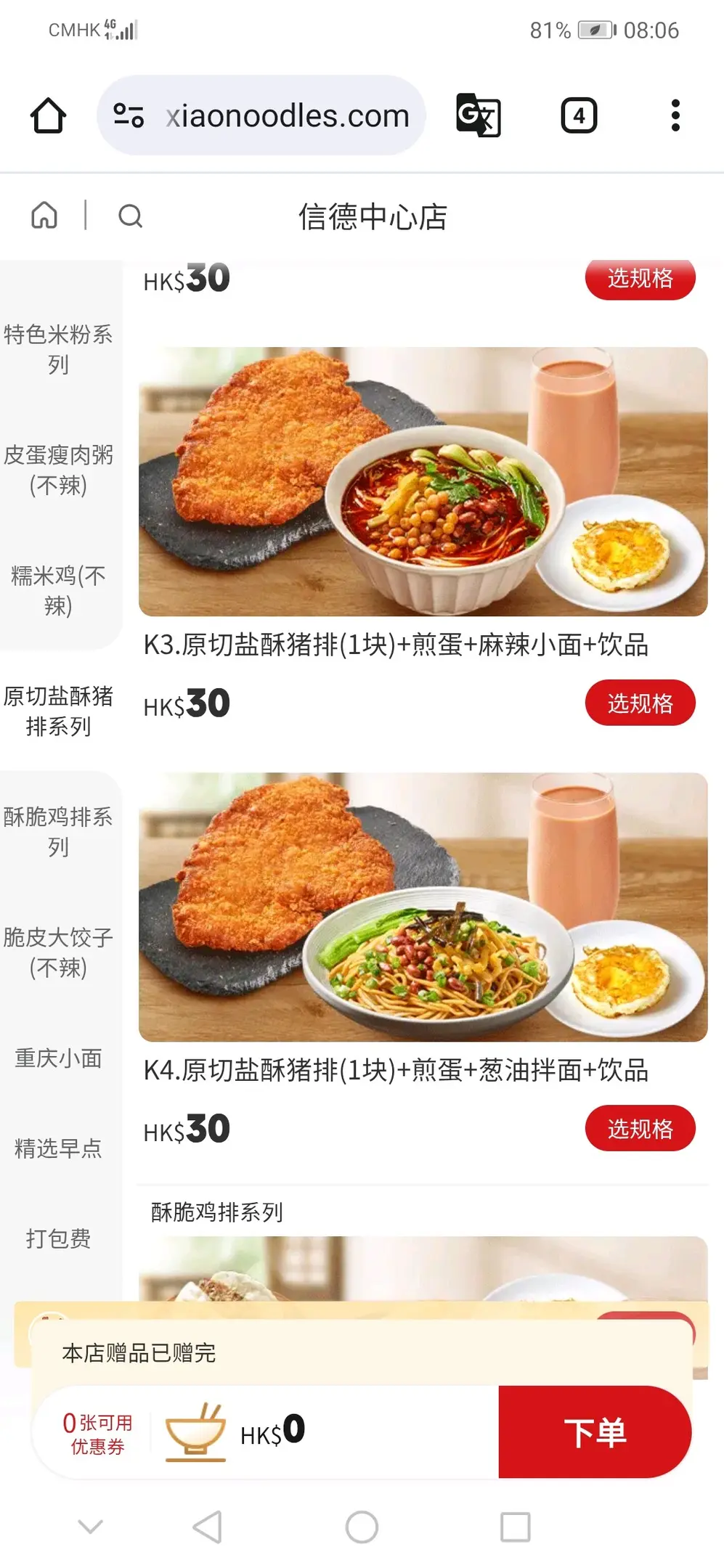The height and width of the screenshot is (1568, 724).
Task: Open the browser tab switcher
Action: point(579,115)
